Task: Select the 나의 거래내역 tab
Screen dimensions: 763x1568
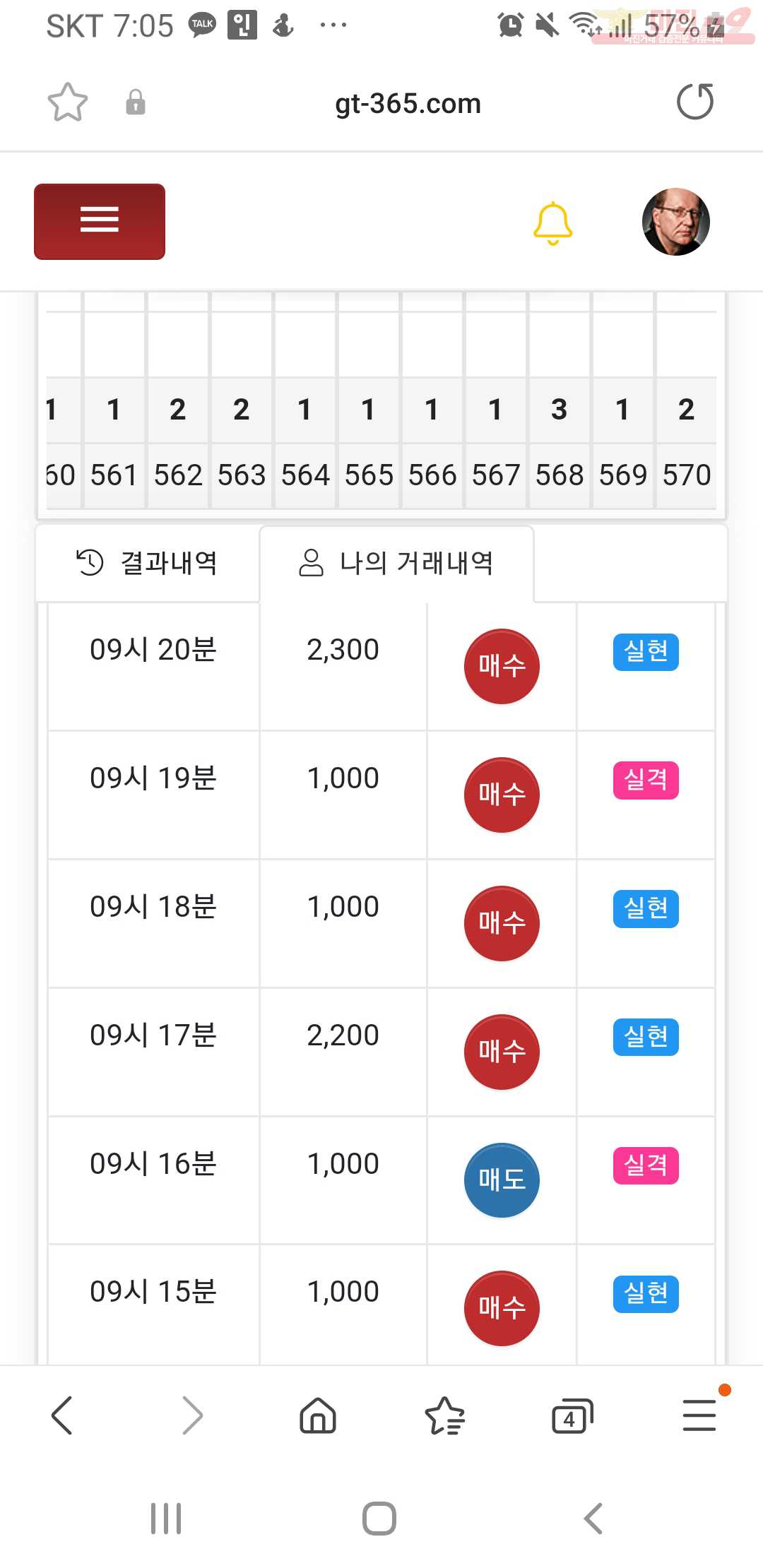Action: point(396,564)
